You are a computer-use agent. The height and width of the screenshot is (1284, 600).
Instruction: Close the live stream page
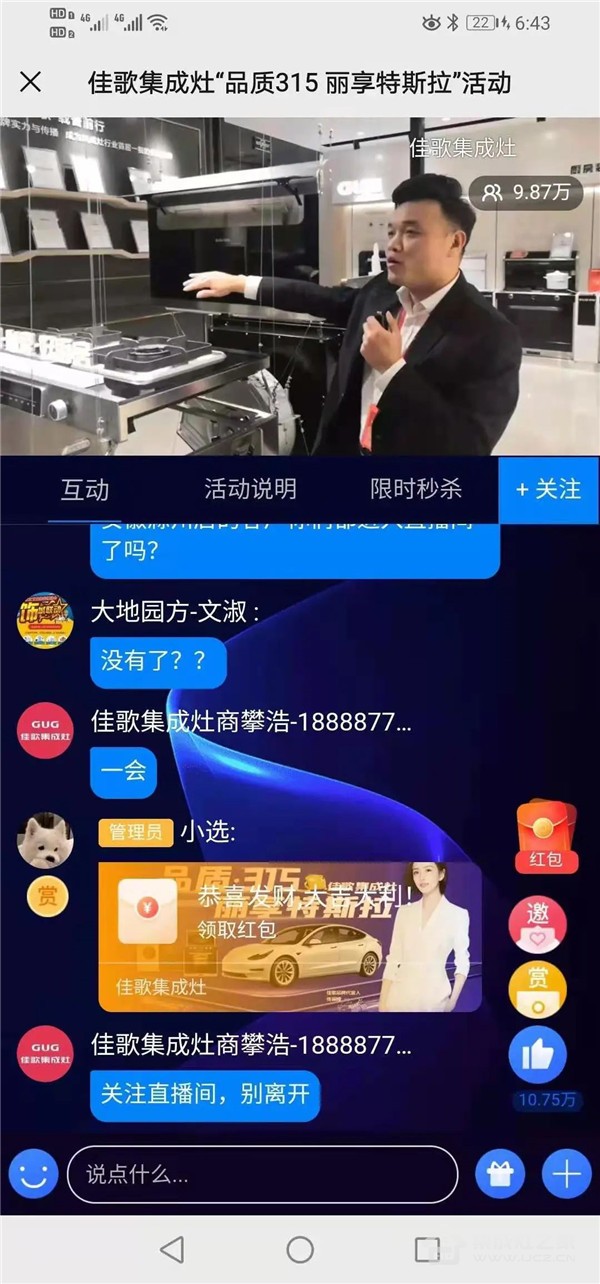click(x=31, y=82)
